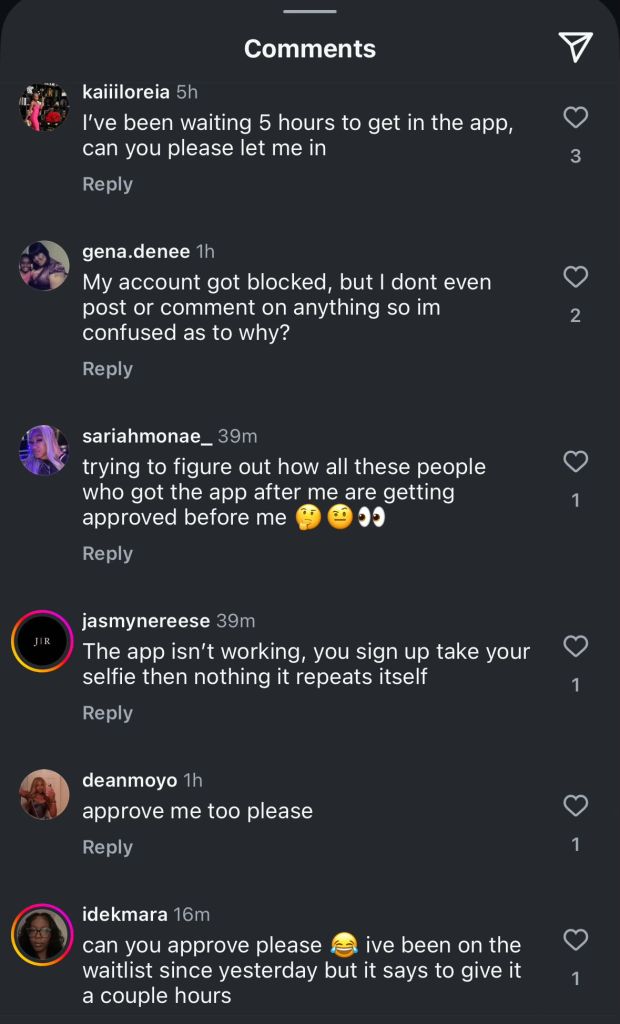This screenshot has height=1024, width=620.
Task: Open deanmoyo's profile via username
Action: click(x=129, y=780)
